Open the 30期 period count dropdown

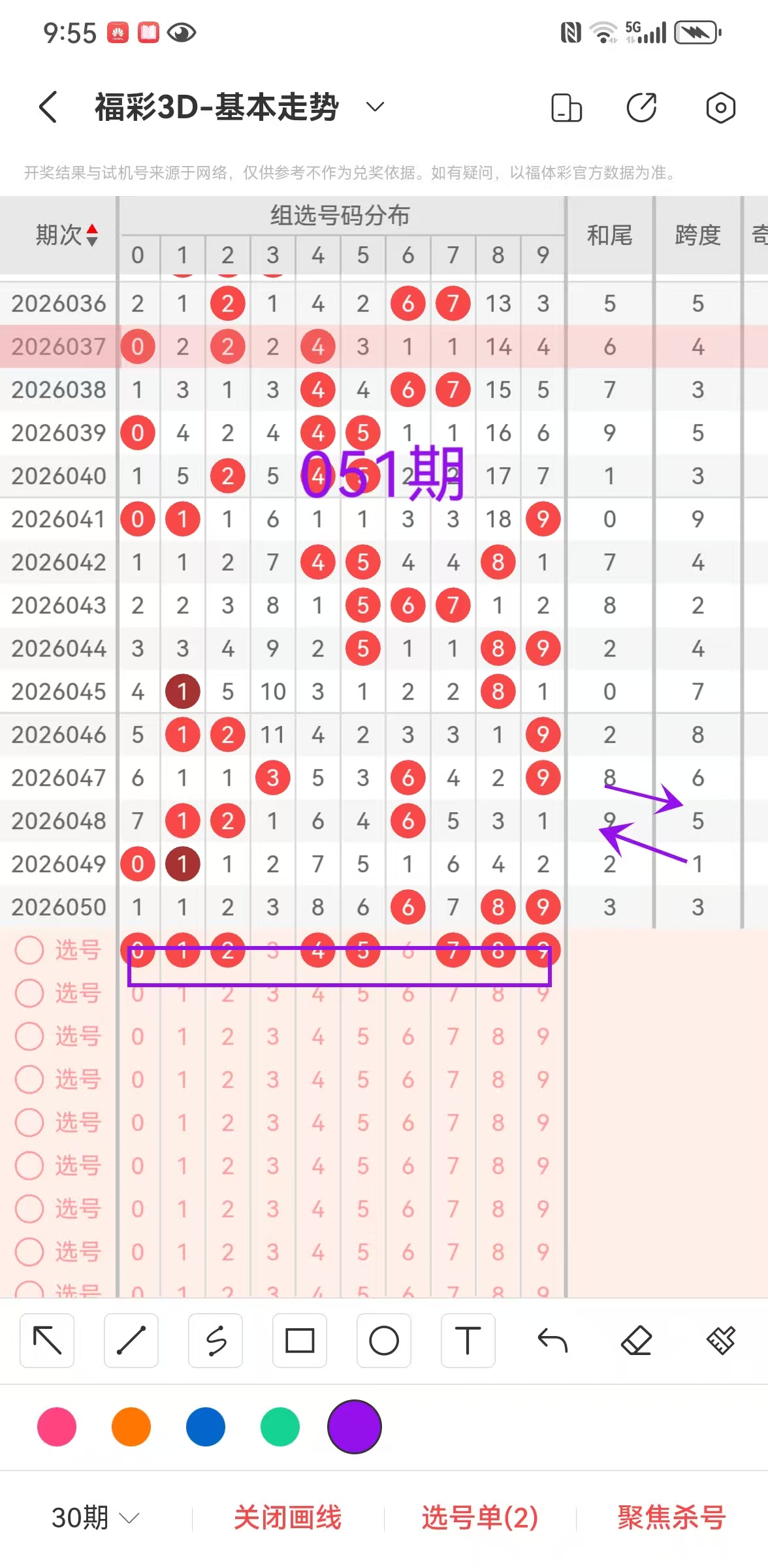[95, 1517]
